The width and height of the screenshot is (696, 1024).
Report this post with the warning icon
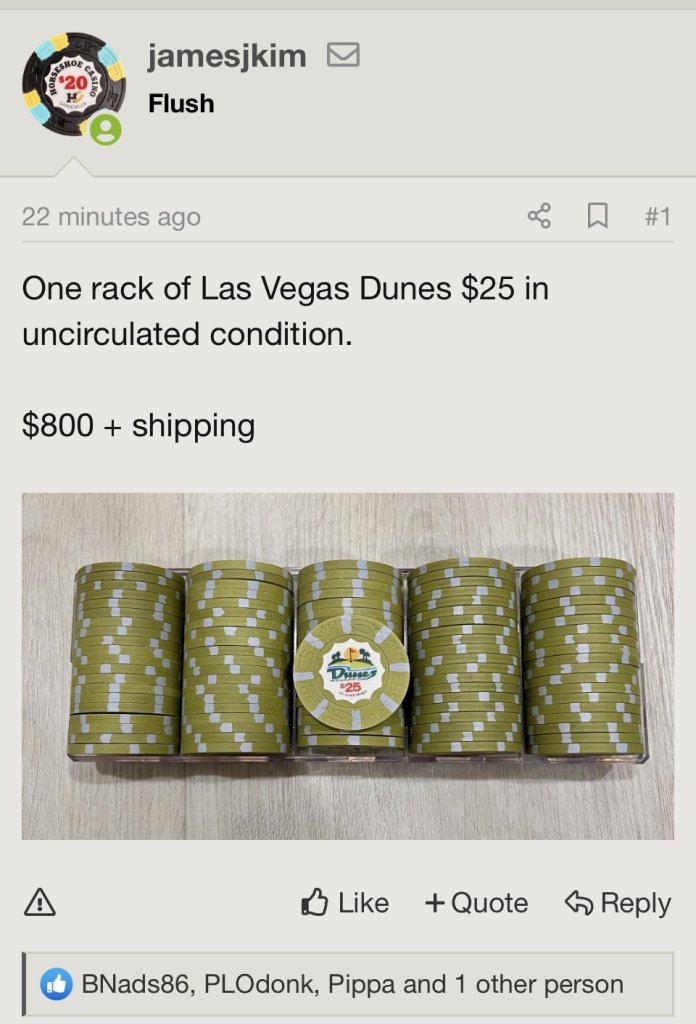coord(39,903)
